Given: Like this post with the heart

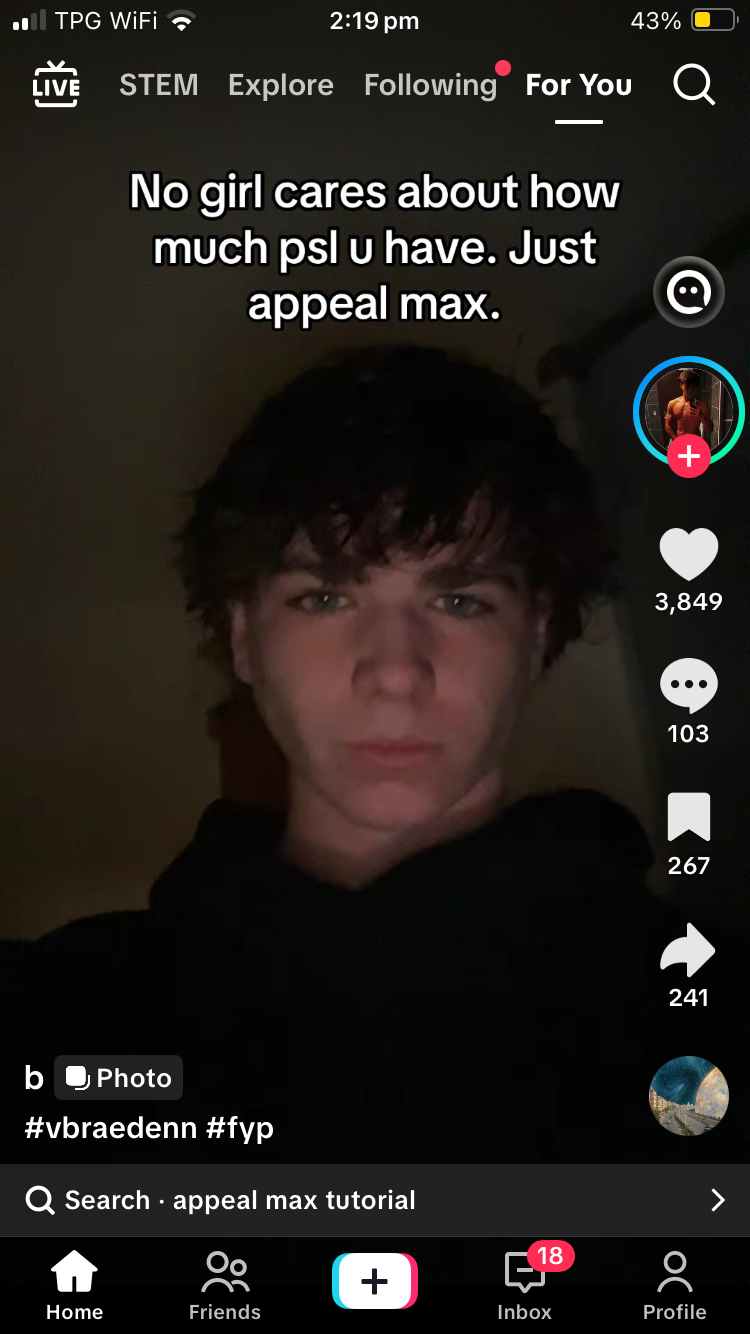Looking at the screenshot, I should (688, 555).
